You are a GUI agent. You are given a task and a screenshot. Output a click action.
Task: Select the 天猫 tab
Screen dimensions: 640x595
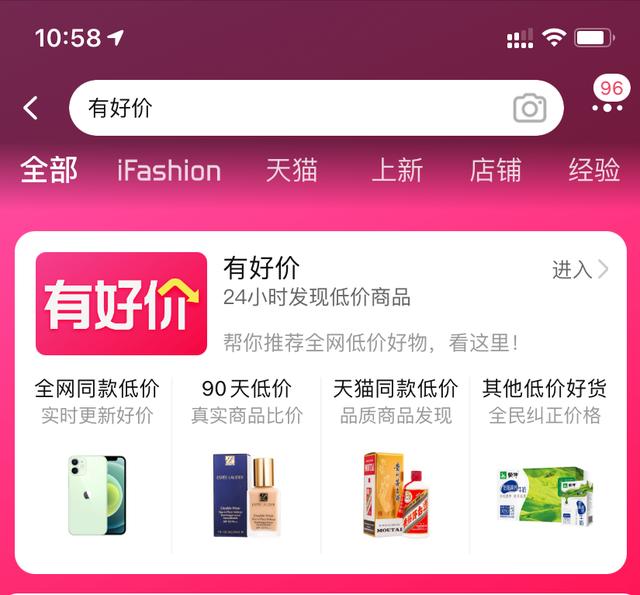pyautogui.click(x=292, y=170)
